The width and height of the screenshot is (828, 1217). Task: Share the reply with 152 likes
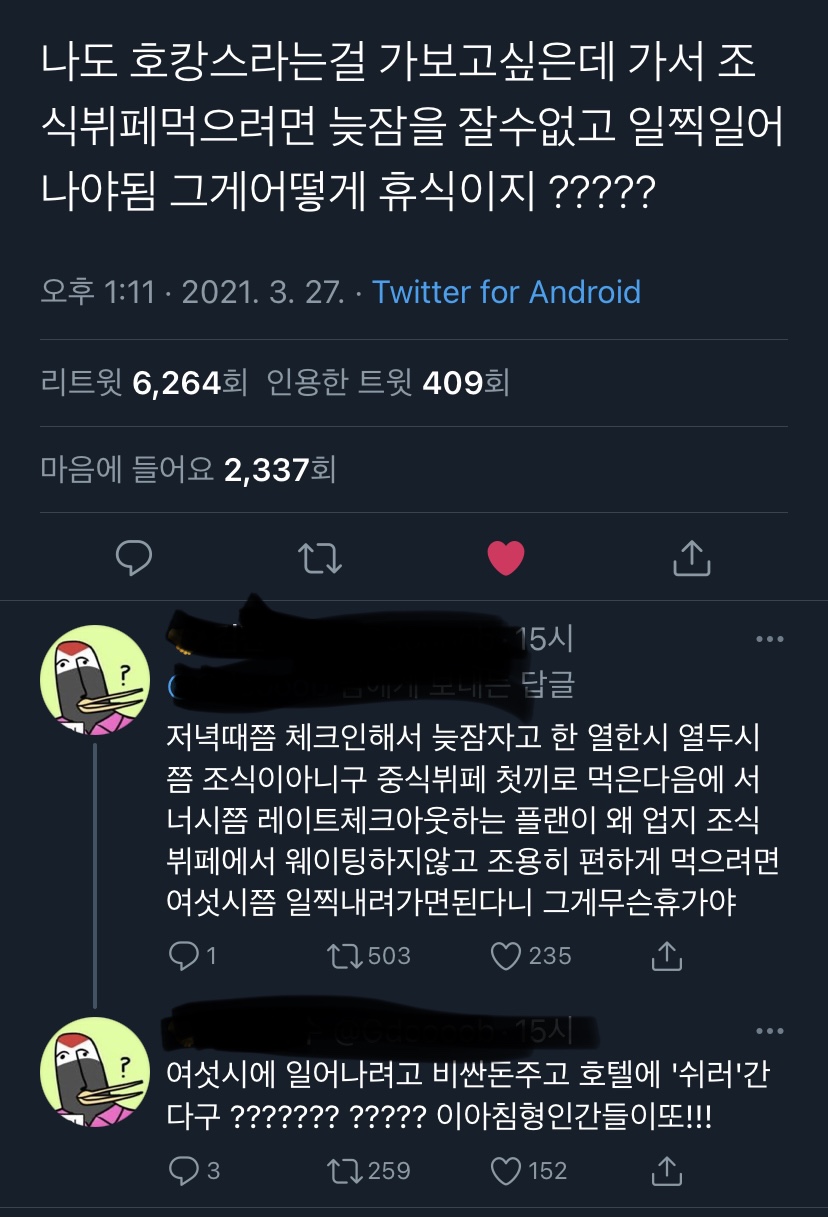[x=666, y=1170]
